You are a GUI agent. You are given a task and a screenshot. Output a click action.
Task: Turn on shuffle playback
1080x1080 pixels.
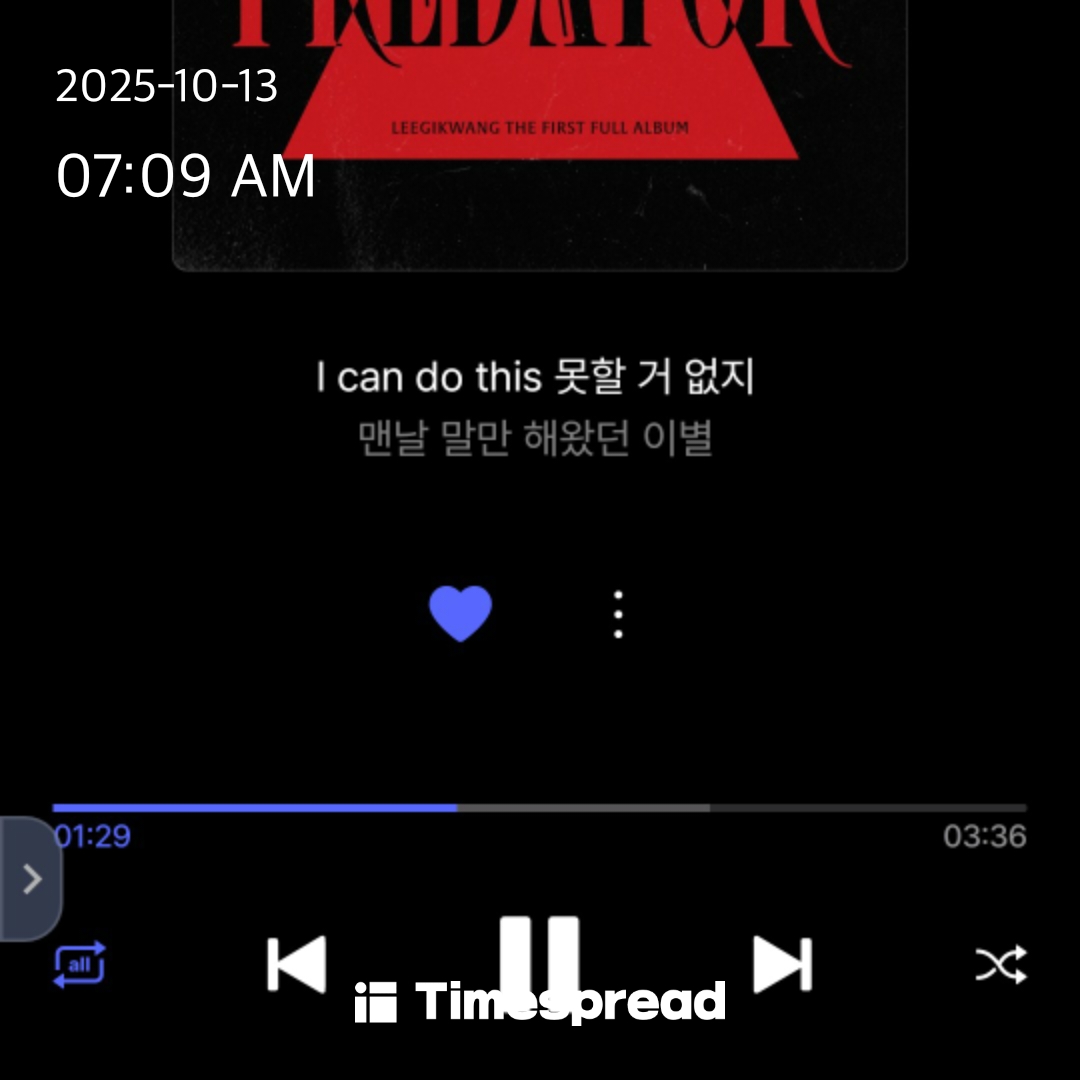(1000, 965)
